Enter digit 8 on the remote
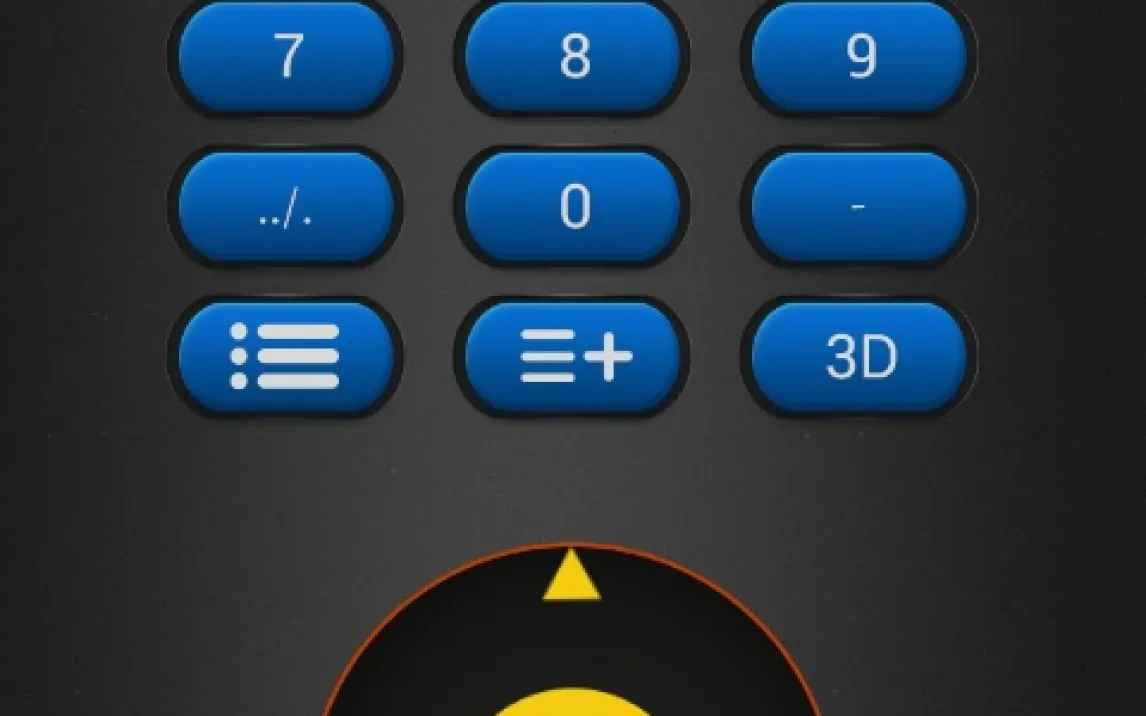Screen dimensions: 1146x716 click(572, 56)
